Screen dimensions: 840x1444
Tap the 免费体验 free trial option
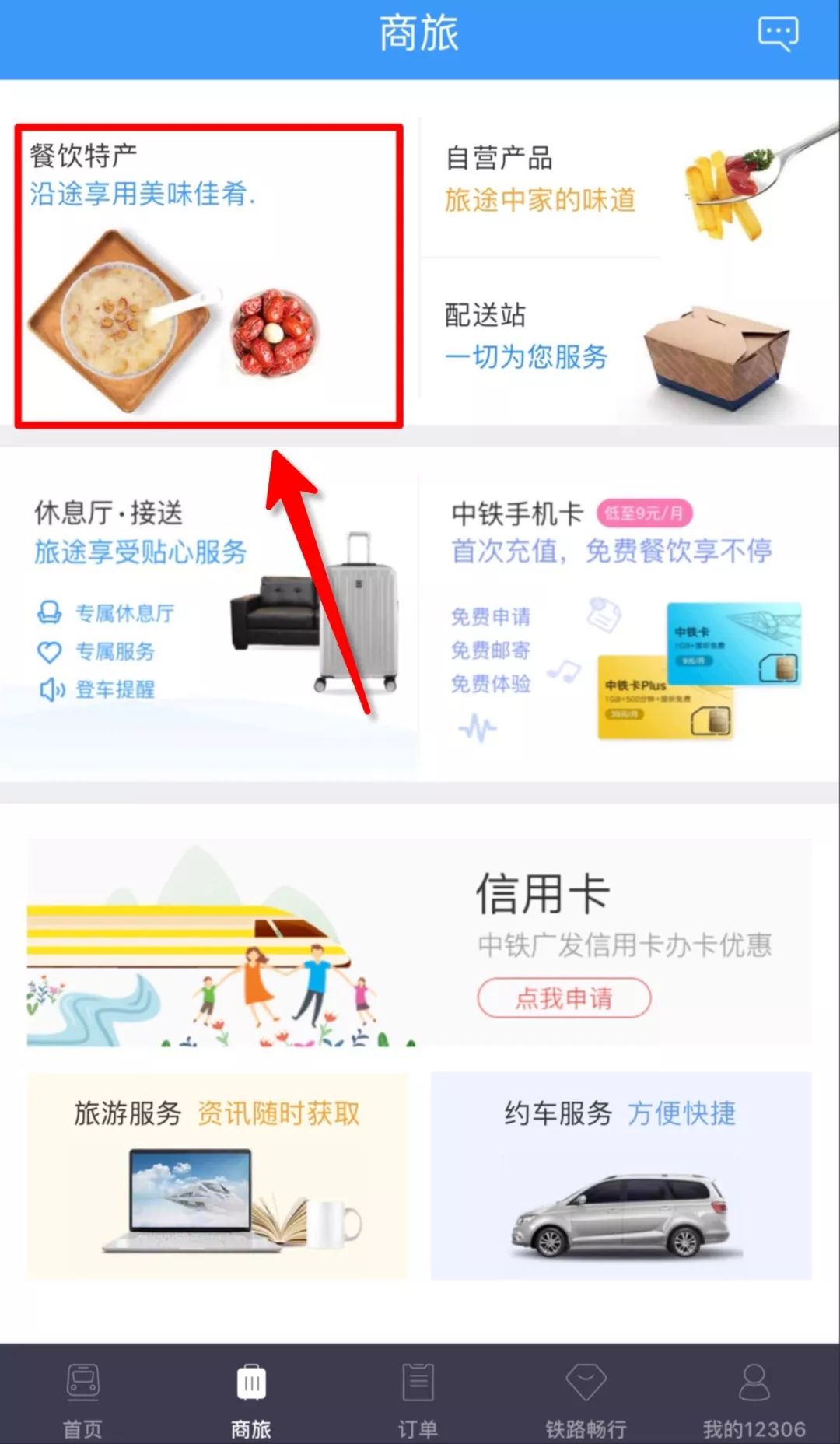pyautogui.click(x=490, y=685)
